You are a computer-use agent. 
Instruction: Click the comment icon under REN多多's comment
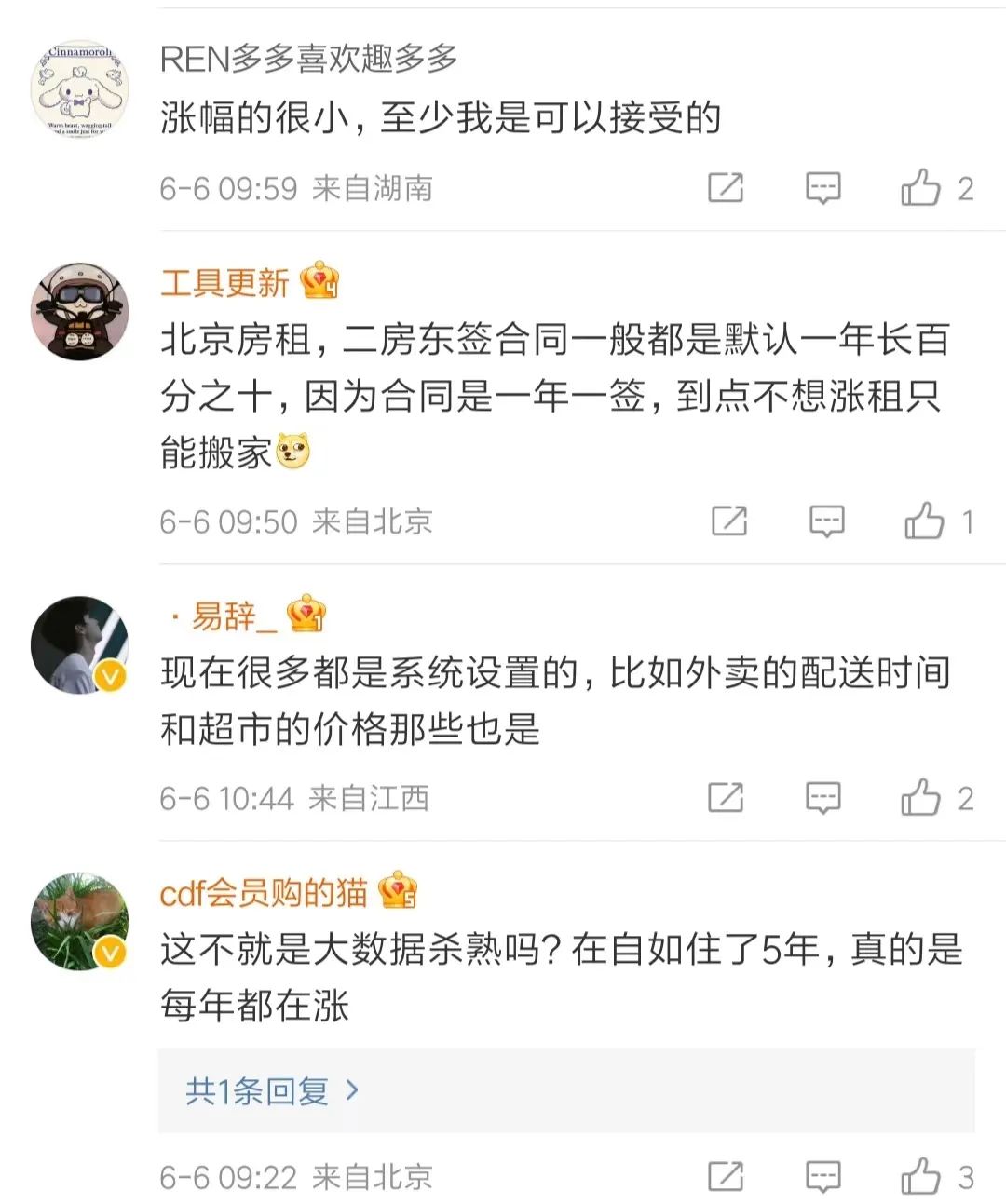coord(824,188)
